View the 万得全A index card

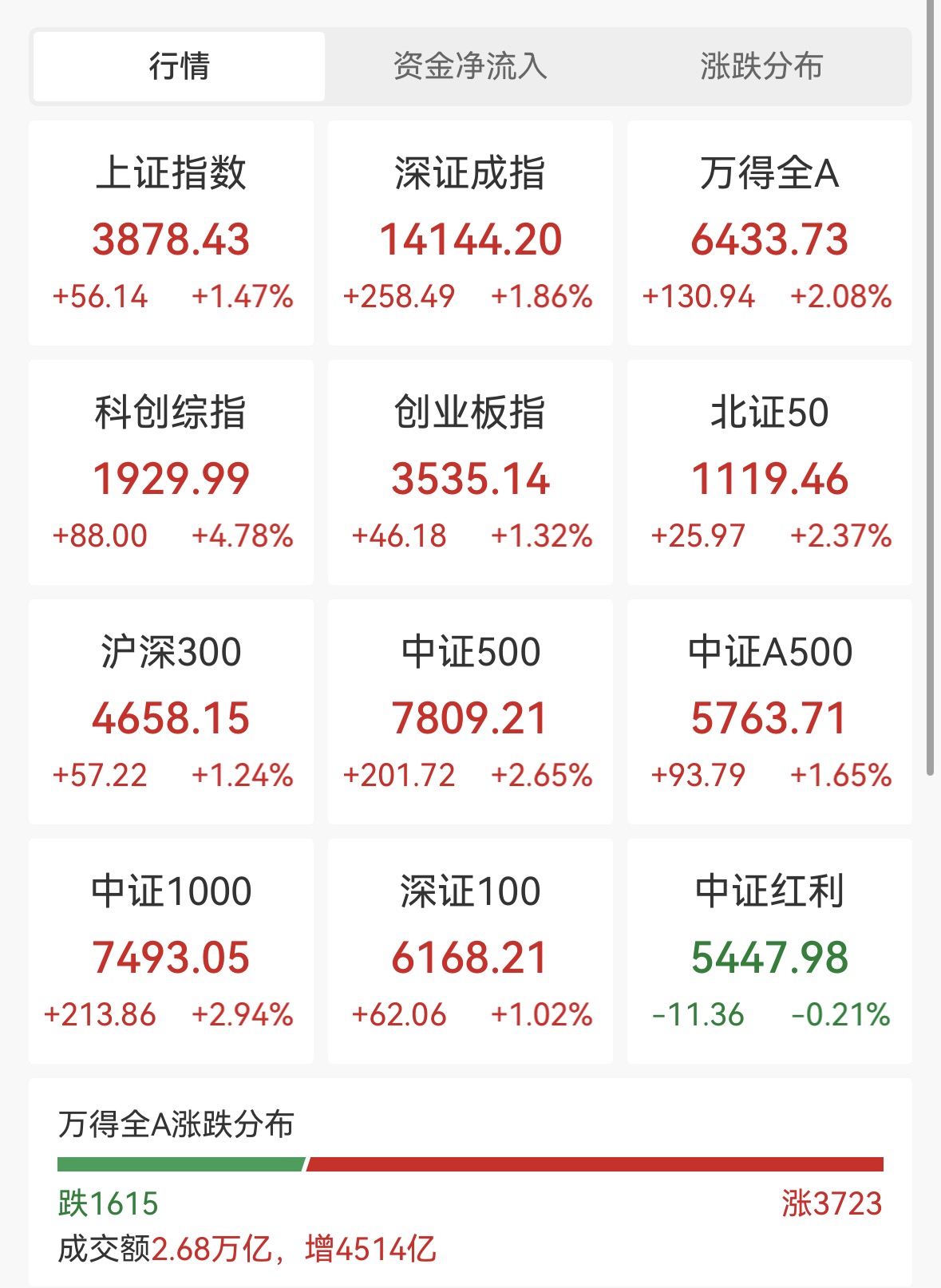[x=769, y=233]
